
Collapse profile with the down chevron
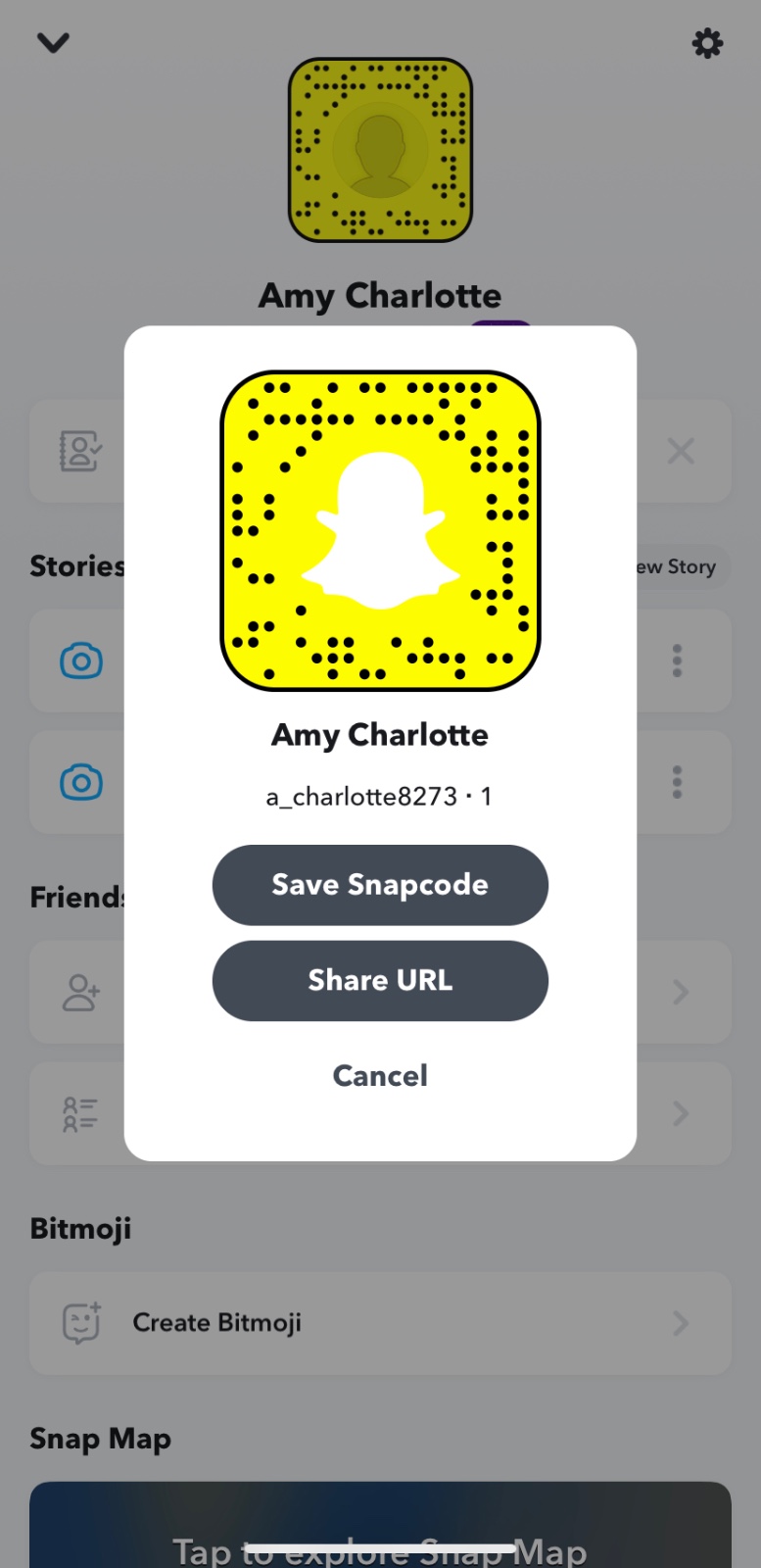tap(53, 42)
